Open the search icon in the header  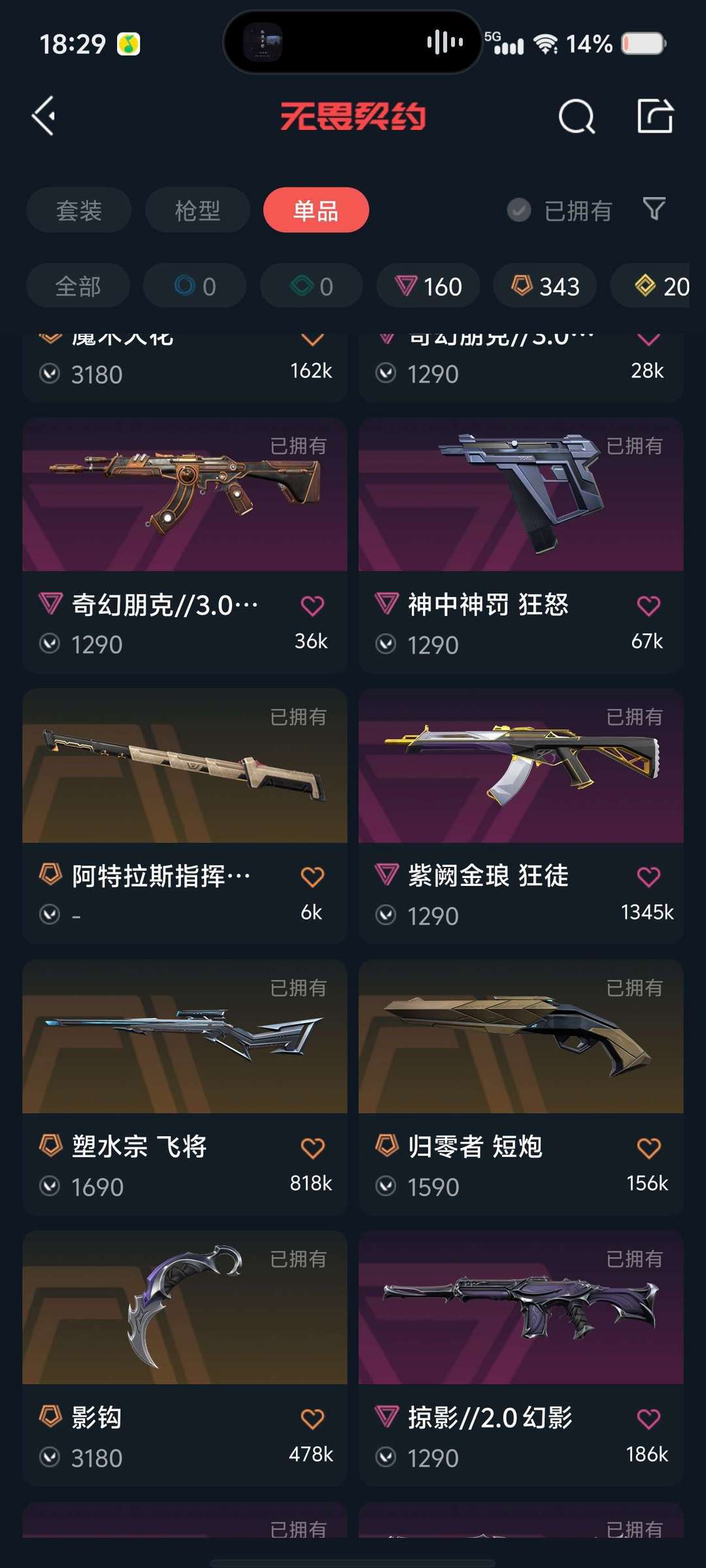point(577,118)
